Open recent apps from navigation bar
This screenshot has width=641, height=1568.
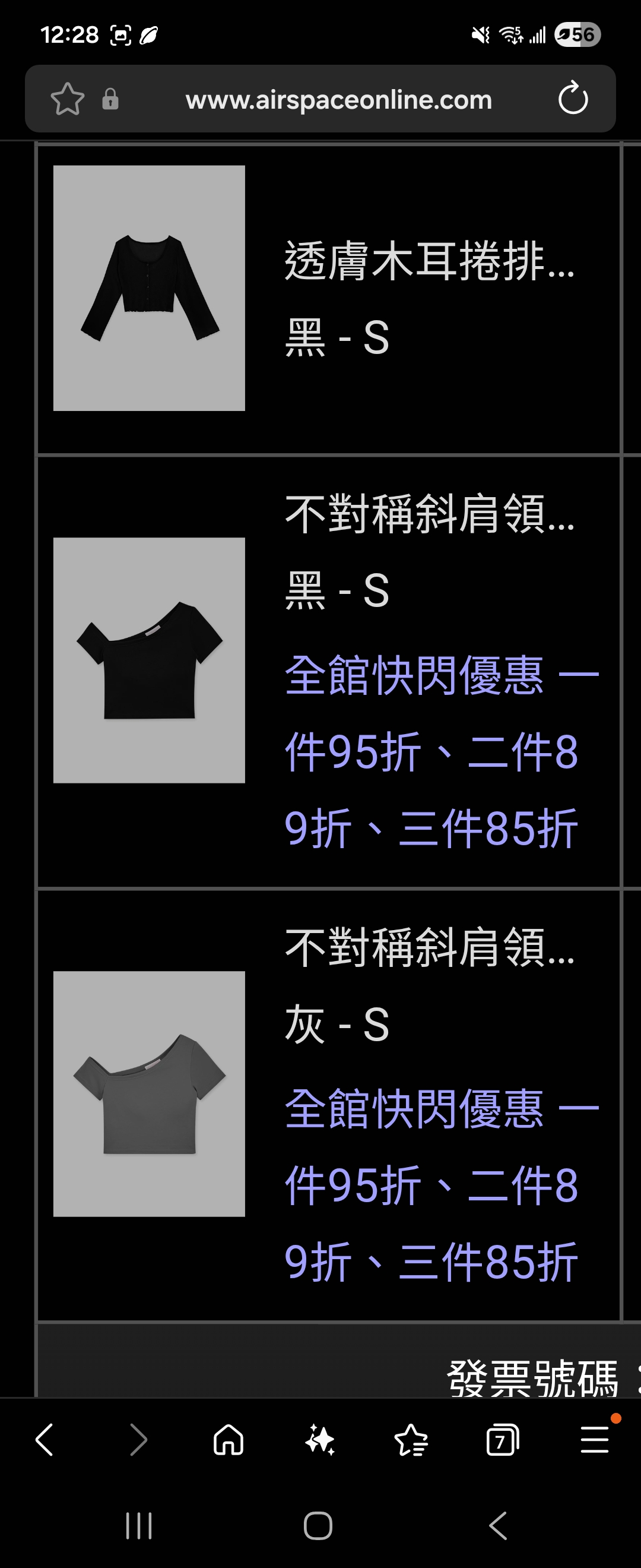pos(139,1525)
